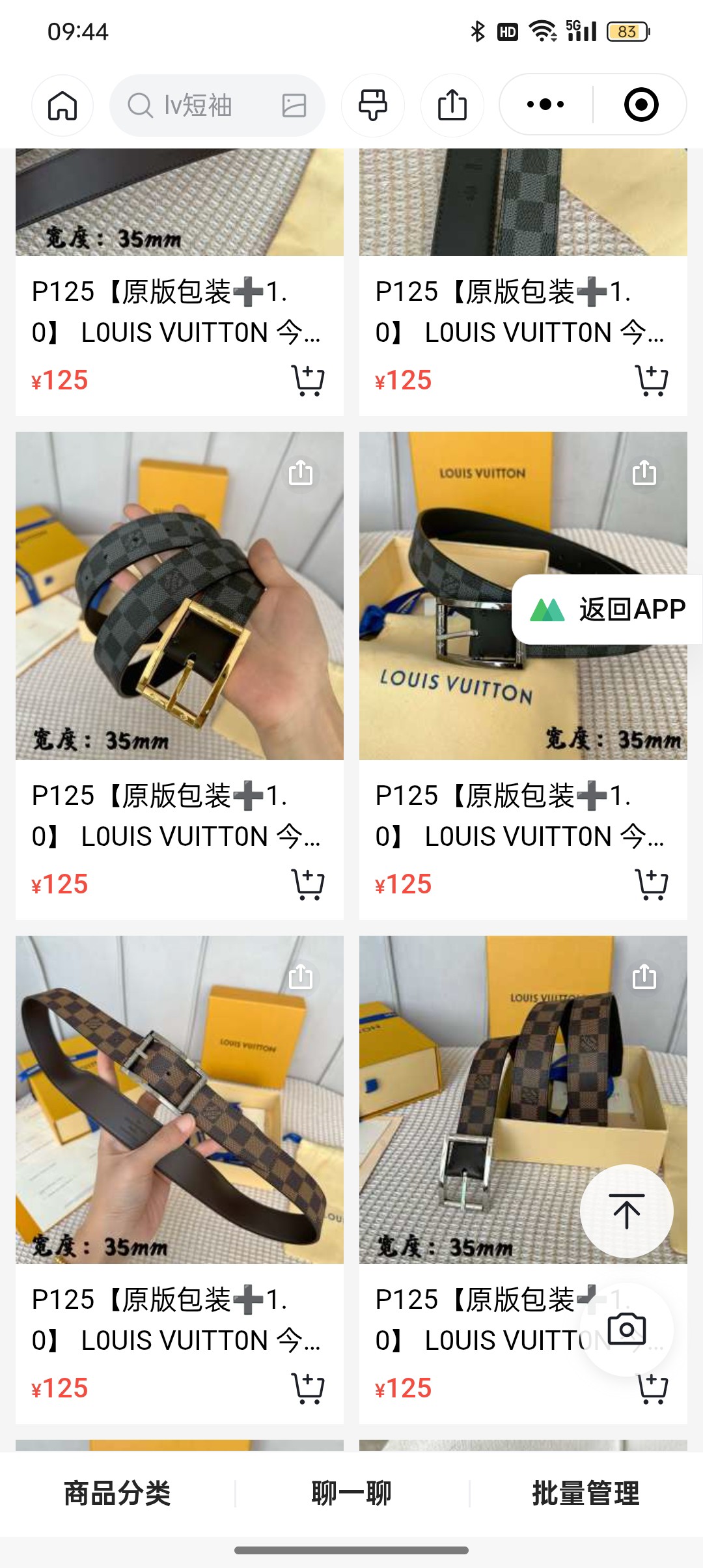Image resolution: width=703 pixels, height=1568 pixels.
Task: Close the mini program with the circle button
Action: tap(641, 105)
